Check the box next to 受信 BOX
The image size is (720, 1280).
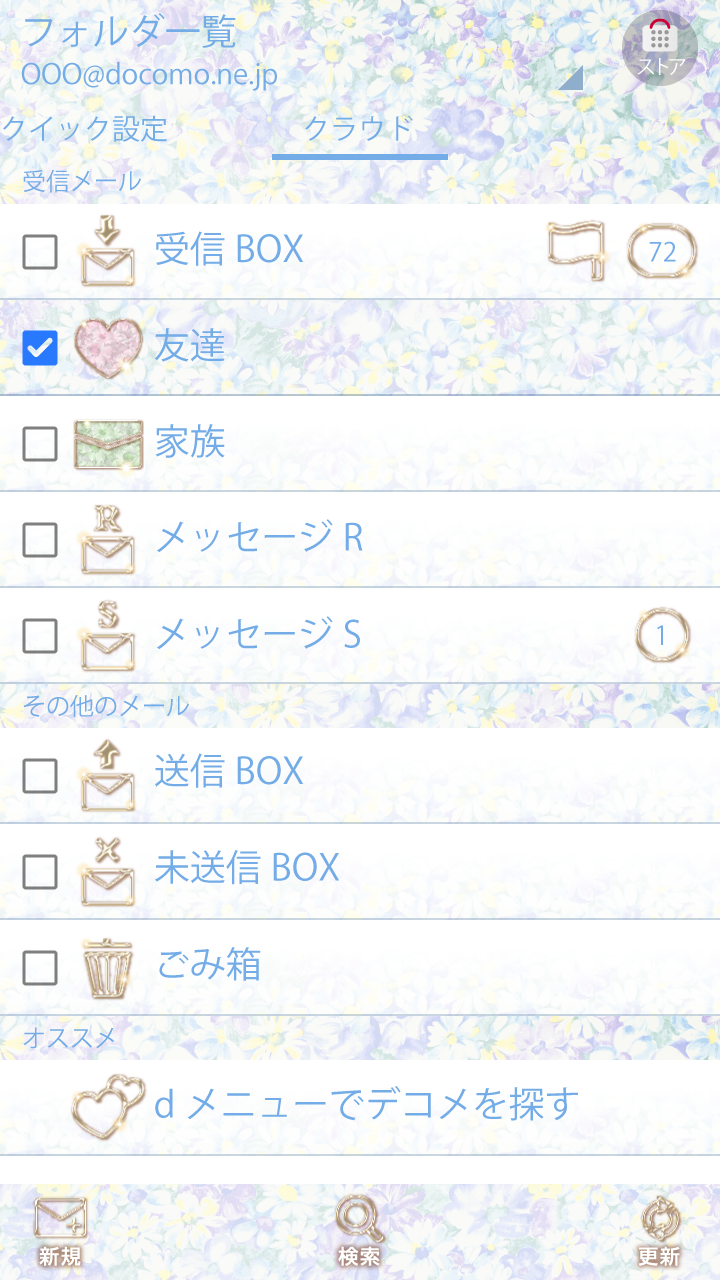pyautogui.click(x=40, y=252)
